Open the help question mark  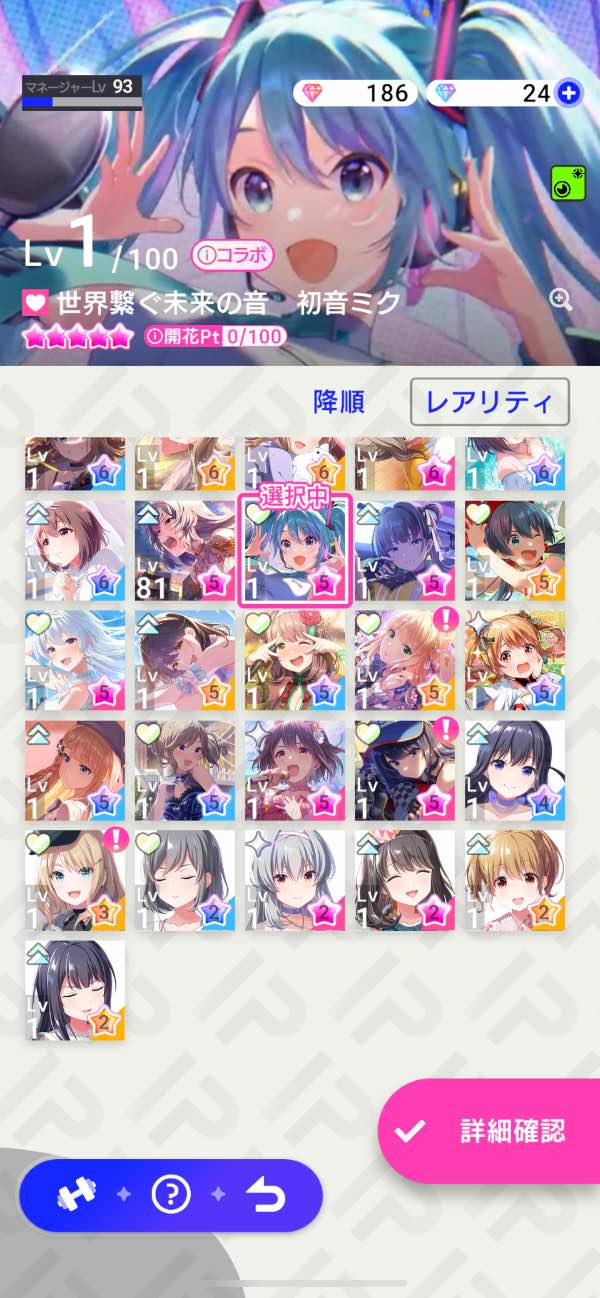click(x=170, y=1195)
